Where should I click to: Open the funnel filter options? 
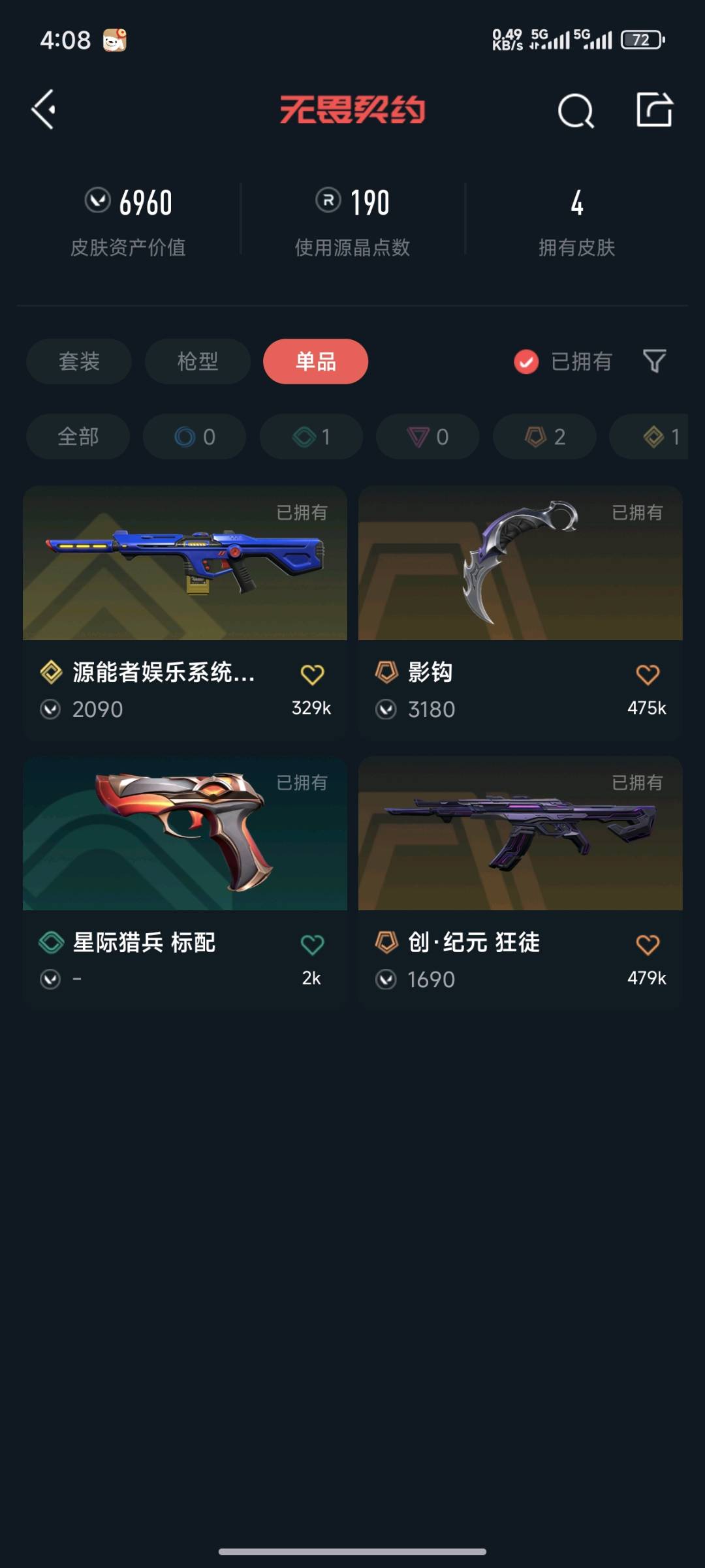pos(654,361)
